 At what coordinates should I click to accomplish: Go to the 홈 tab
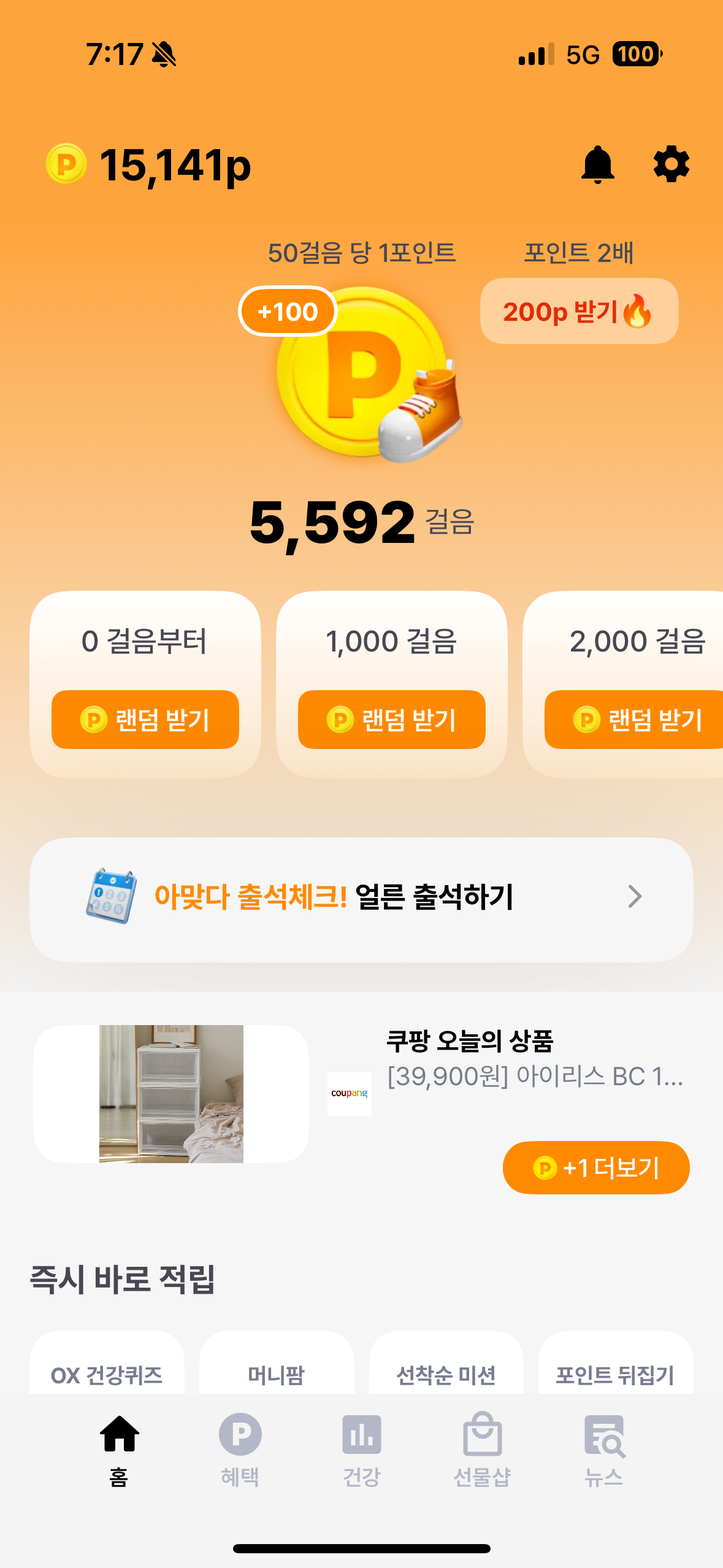point(119,1449)
